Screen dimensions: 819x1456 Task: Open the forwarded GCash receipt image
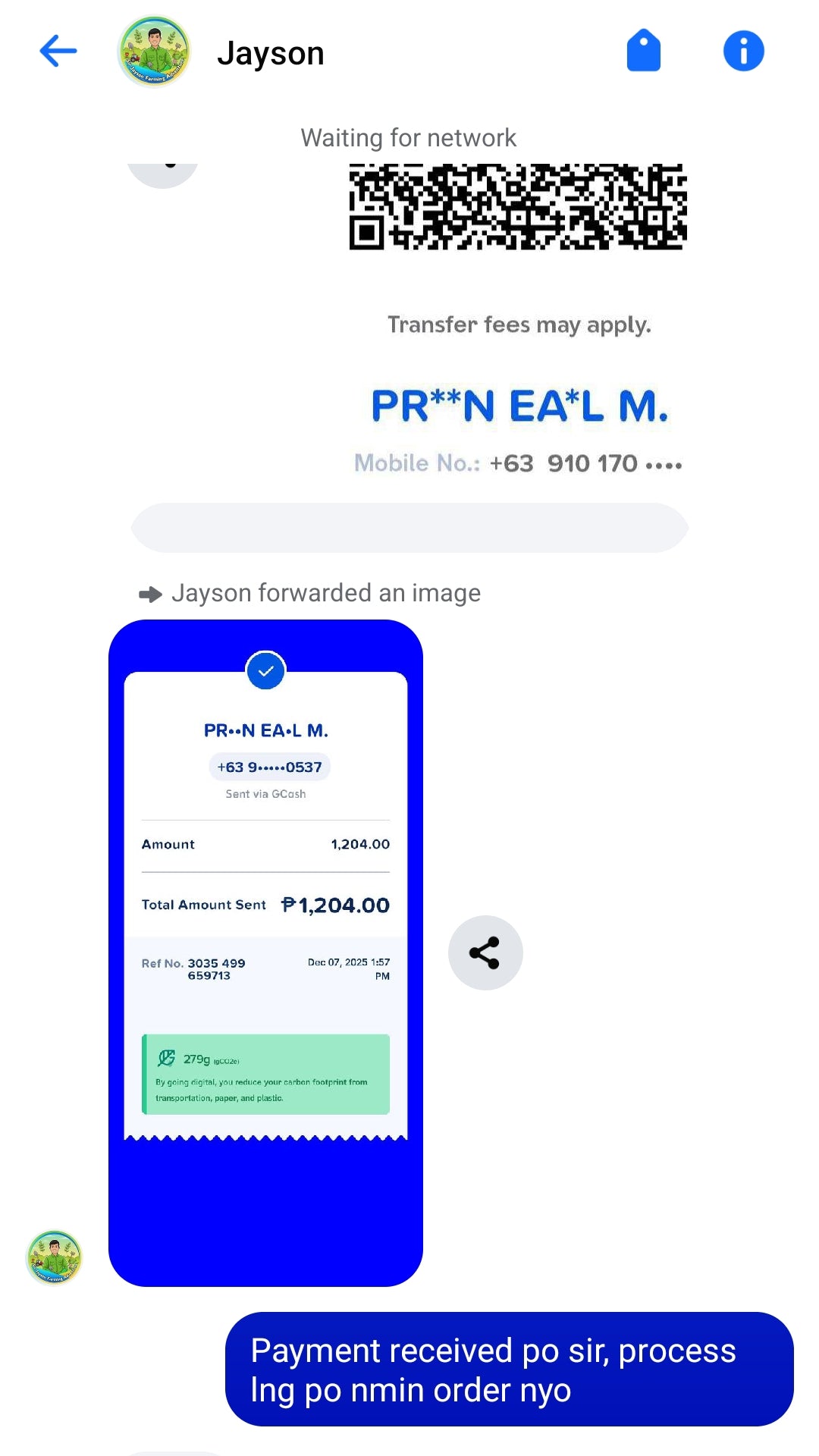point(265,952)
